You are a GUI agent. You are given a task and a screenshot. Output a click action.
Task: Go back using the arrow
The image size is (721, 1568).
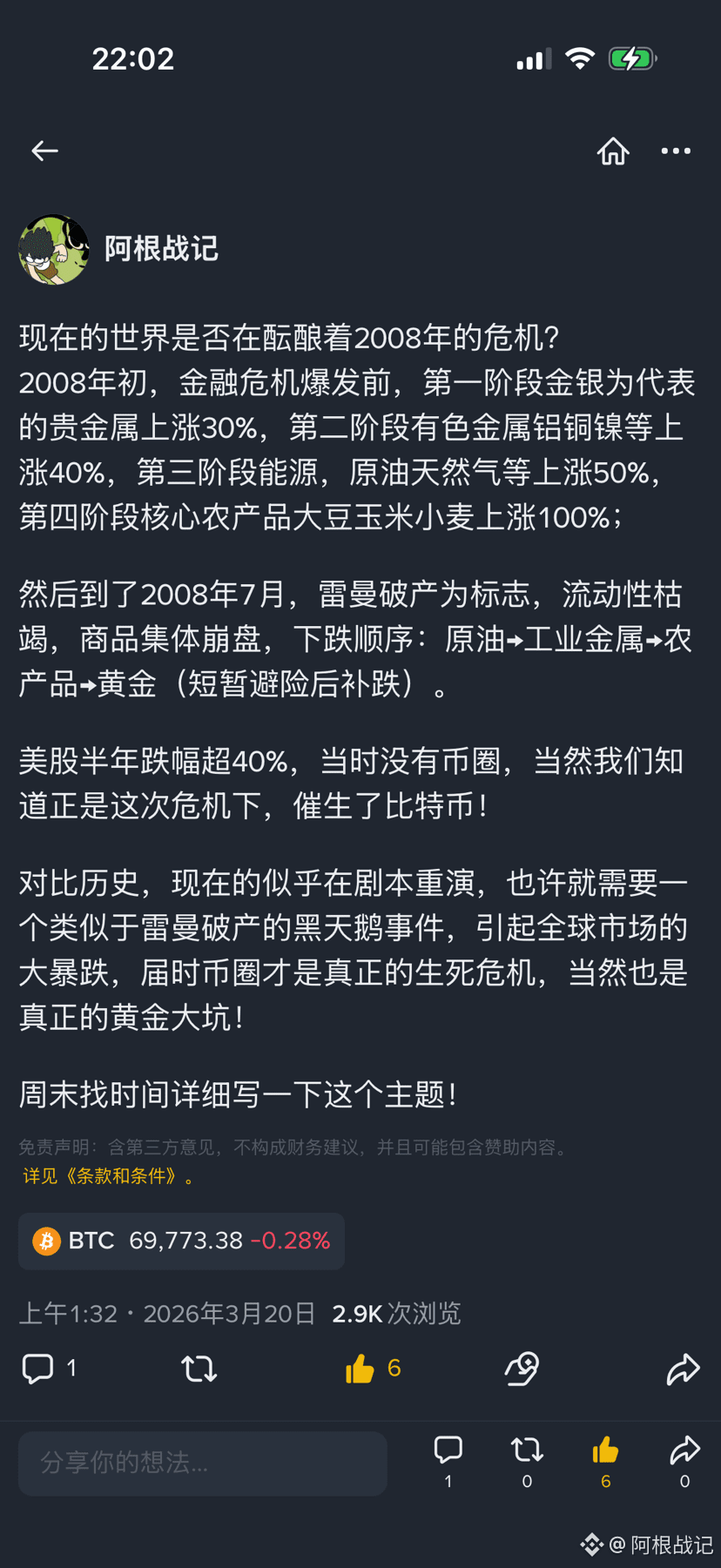tap(44, 151)
